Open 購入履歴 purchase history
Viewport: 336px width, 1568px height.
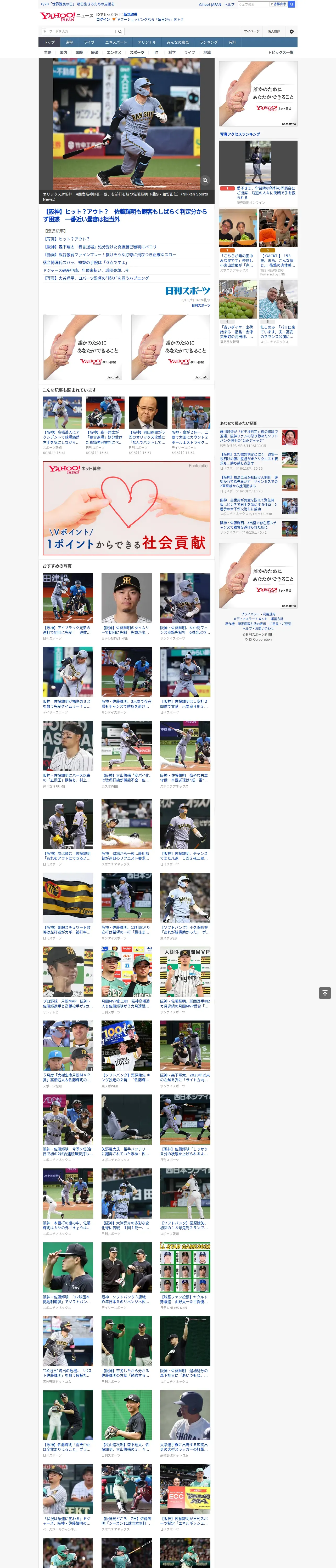(x=274, y=32)
